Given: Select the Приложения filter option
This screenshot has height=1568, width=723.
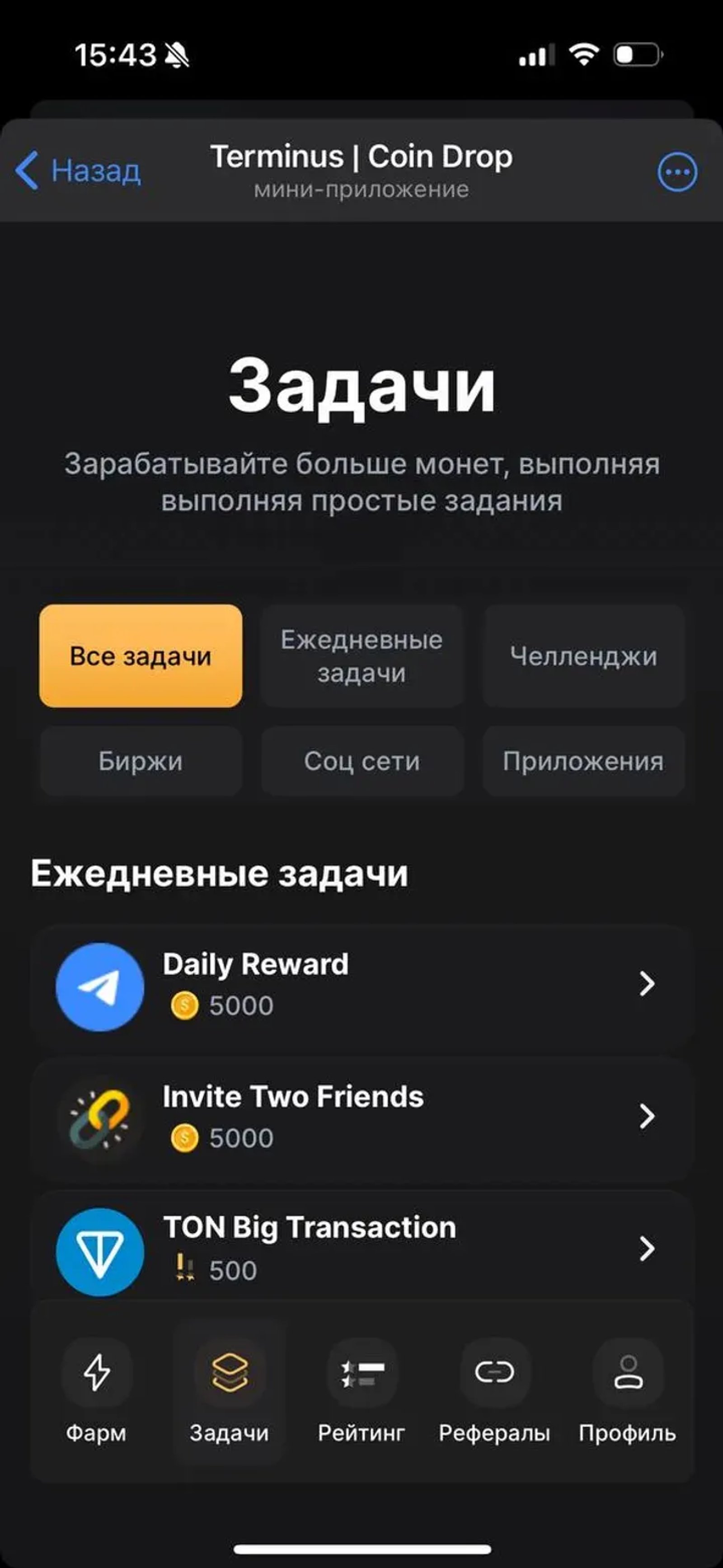Looking at the screenshot, I should [x=583, y=761].
